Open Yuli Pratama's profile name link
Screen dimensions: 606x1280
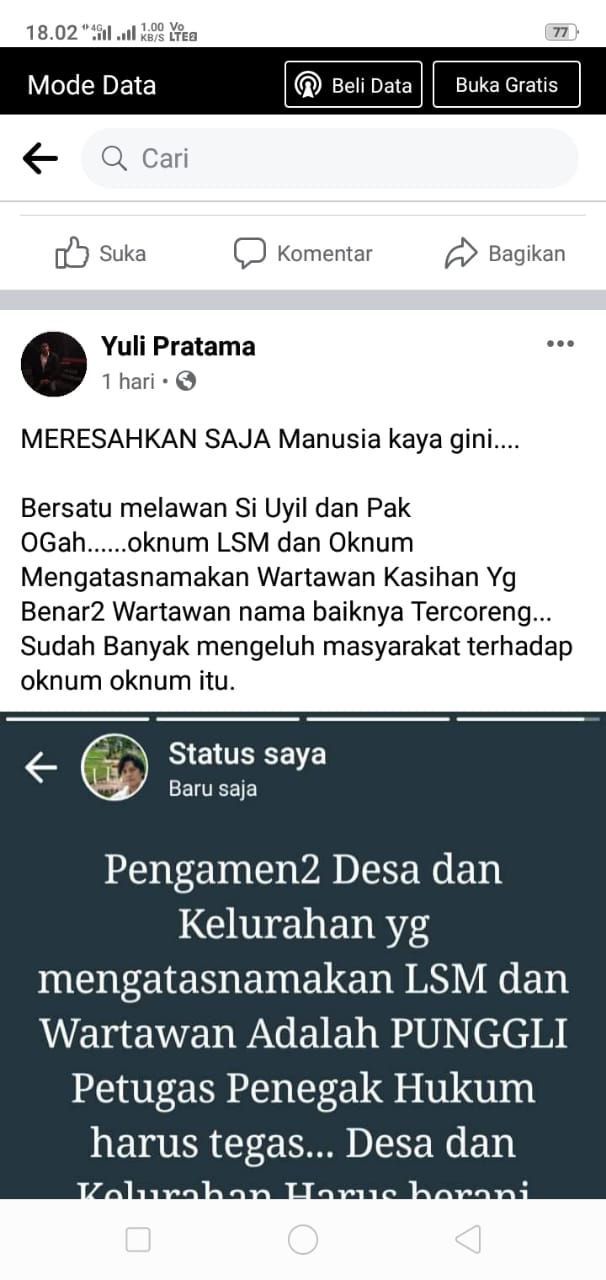pos(178,347)
